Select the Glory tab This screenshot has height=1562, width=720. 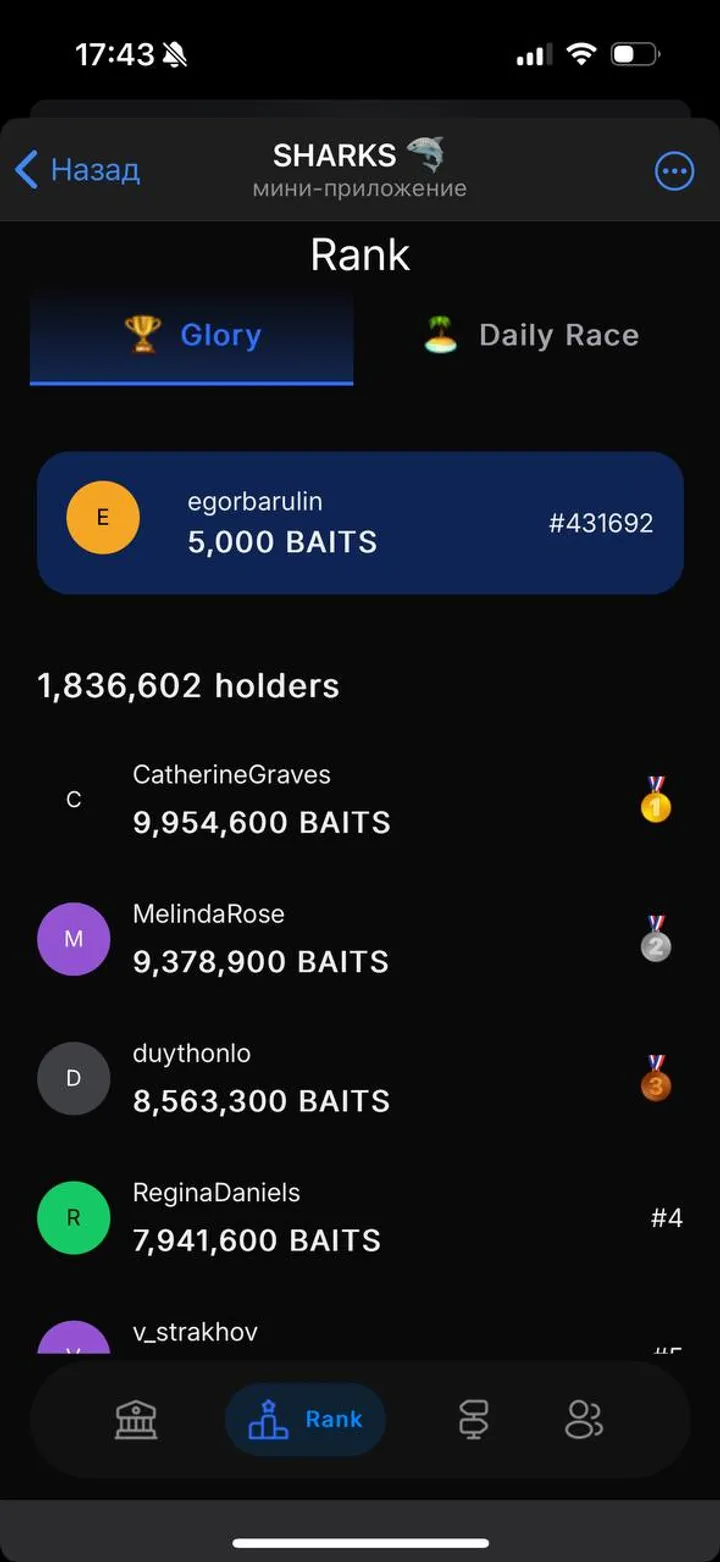pyautogui.click(x=192, y=334)
